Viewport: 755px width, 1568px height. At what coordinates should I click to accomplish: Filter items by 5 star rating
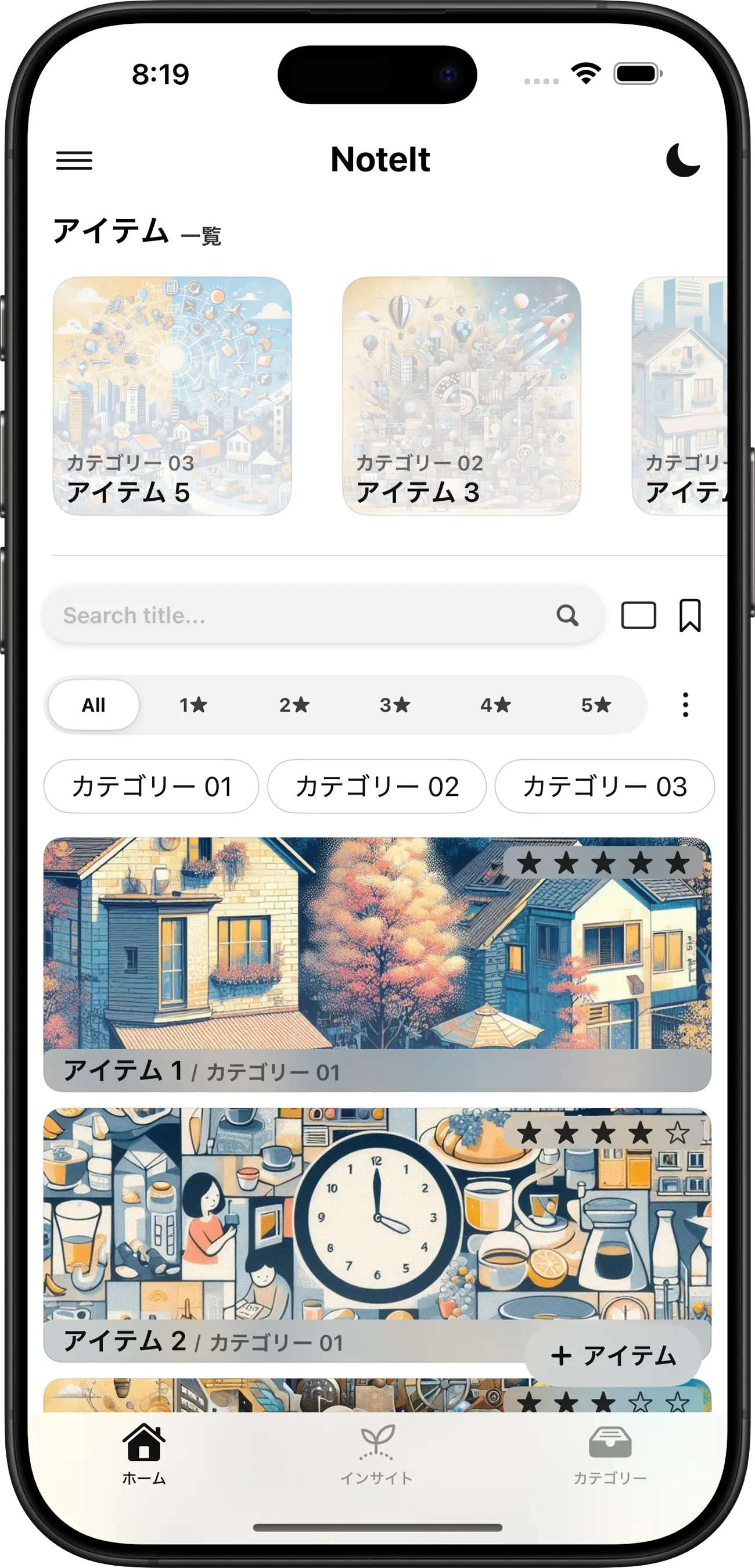tap(596, 705)
